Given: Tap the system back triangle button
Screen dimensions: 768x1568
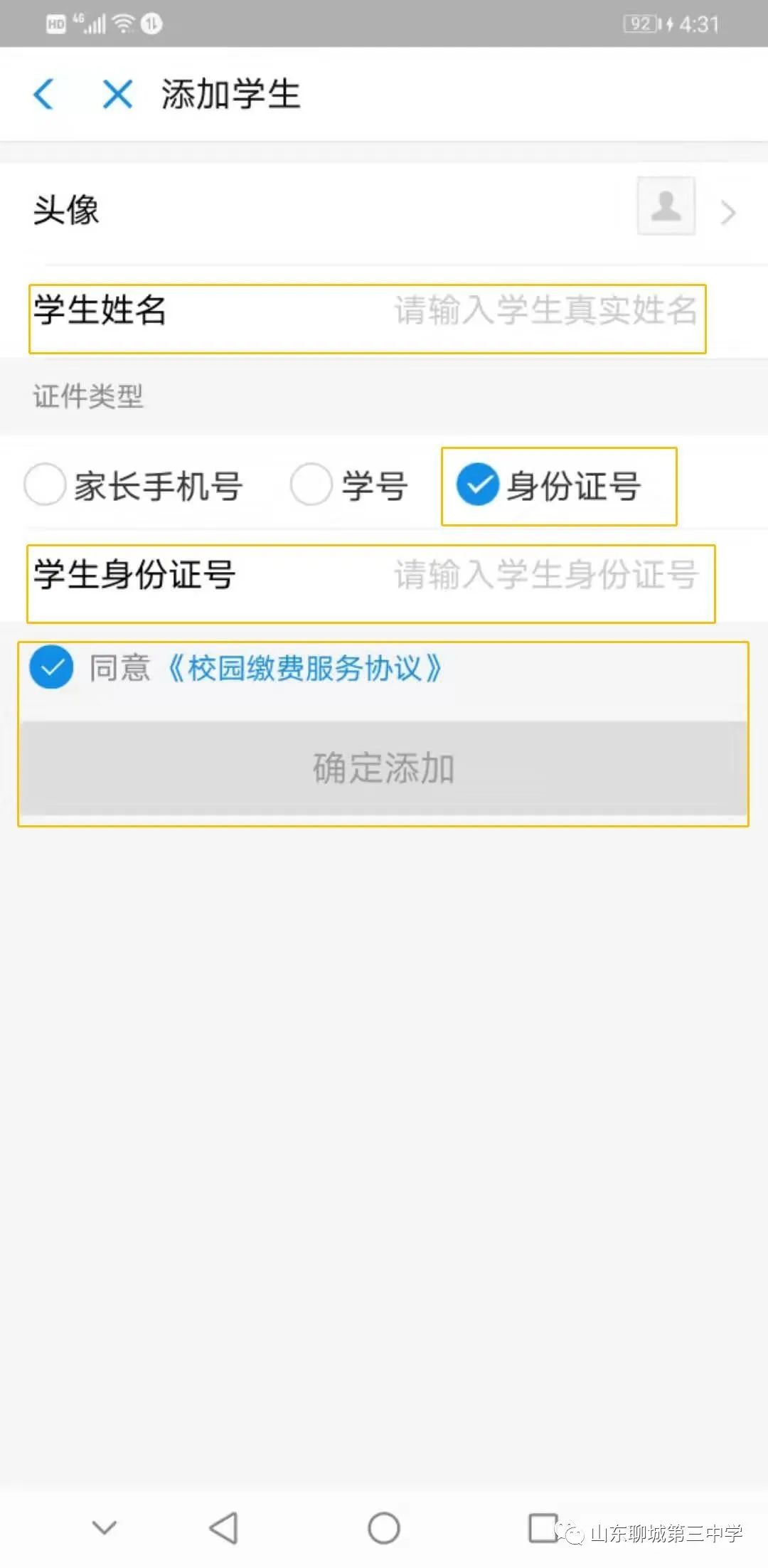Looking at the screenshot, I should tap(224, 1528).
